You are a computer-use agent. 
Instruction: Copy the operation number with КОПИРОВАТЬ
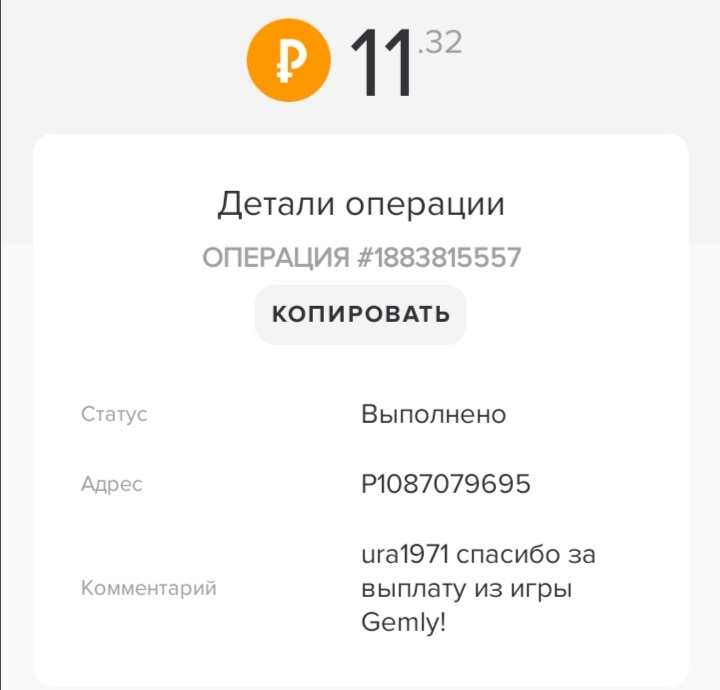(360, 315)
